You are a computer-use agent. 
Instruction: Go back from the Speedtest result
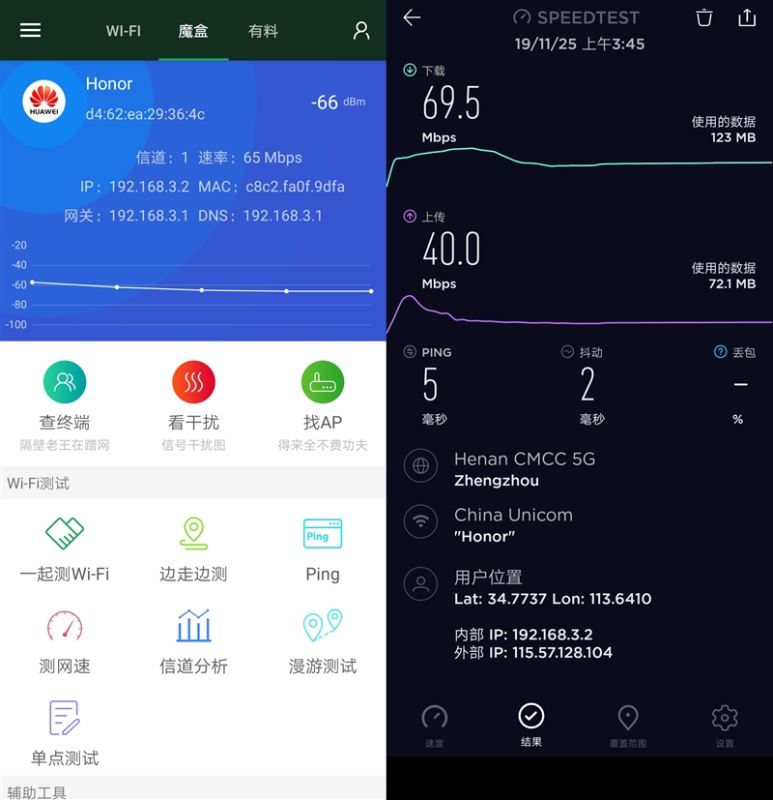pyautogui.click(x=412, y=17)
